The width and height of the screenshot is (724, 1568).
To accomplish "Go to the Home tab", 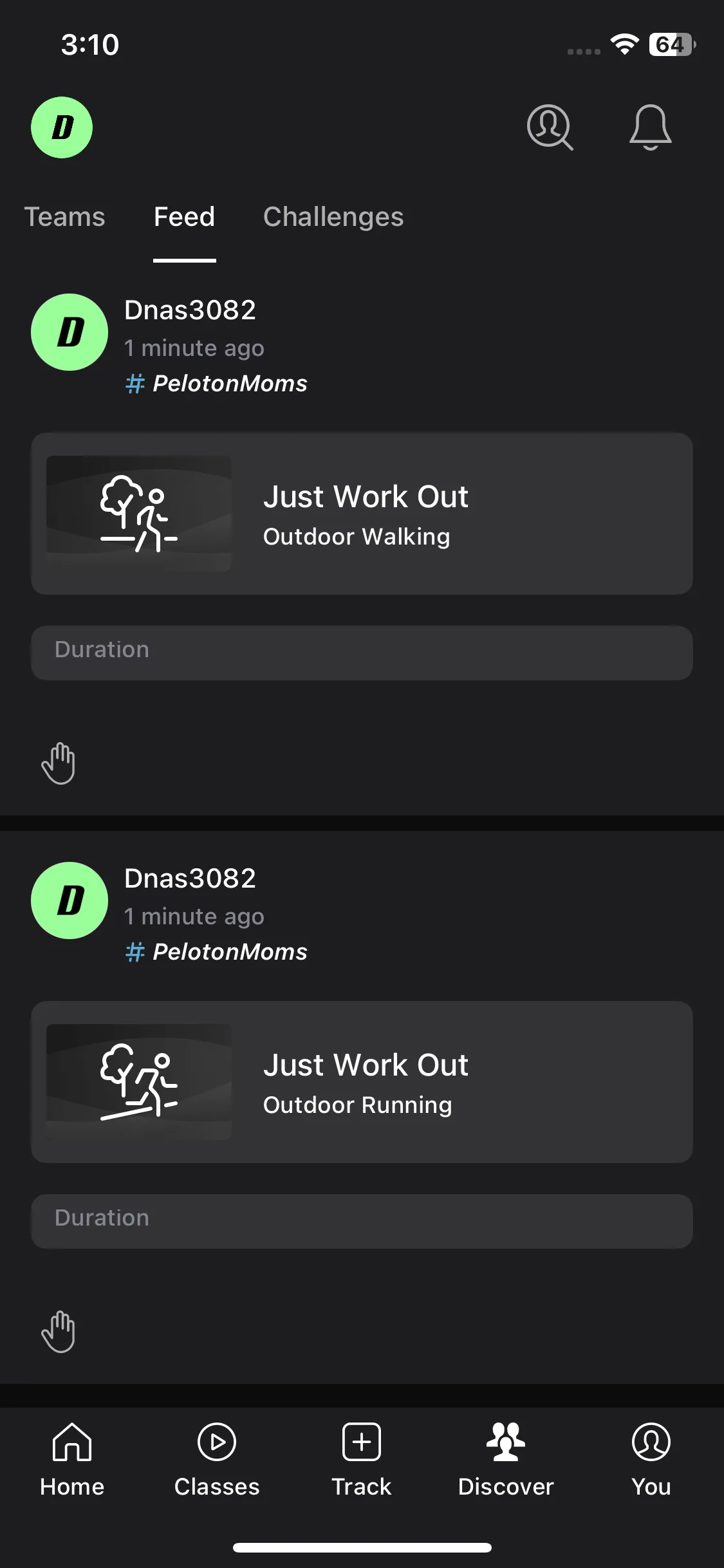I will point(72,1460).
